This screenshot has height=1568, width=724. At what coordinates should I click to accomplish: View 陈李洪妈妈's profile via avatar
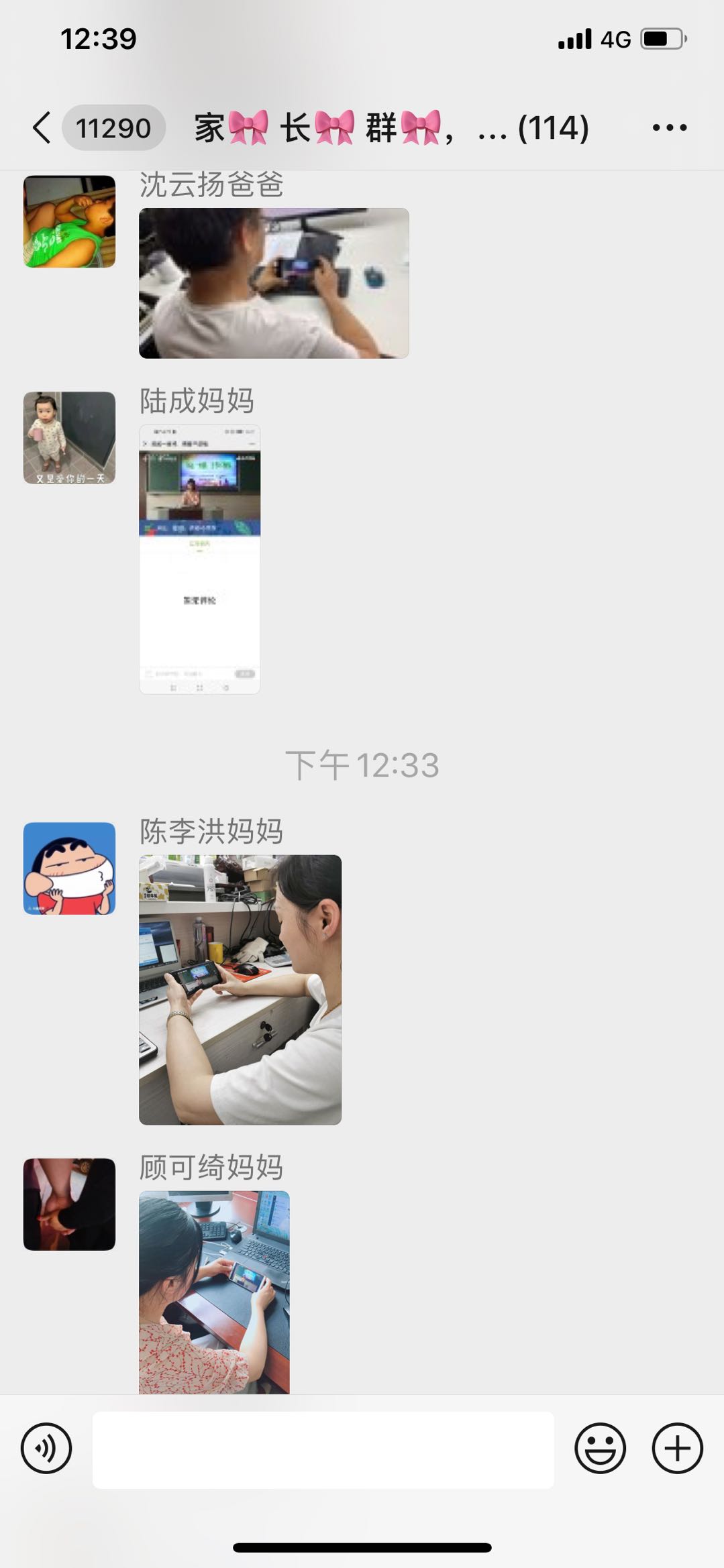click(69, 868)
